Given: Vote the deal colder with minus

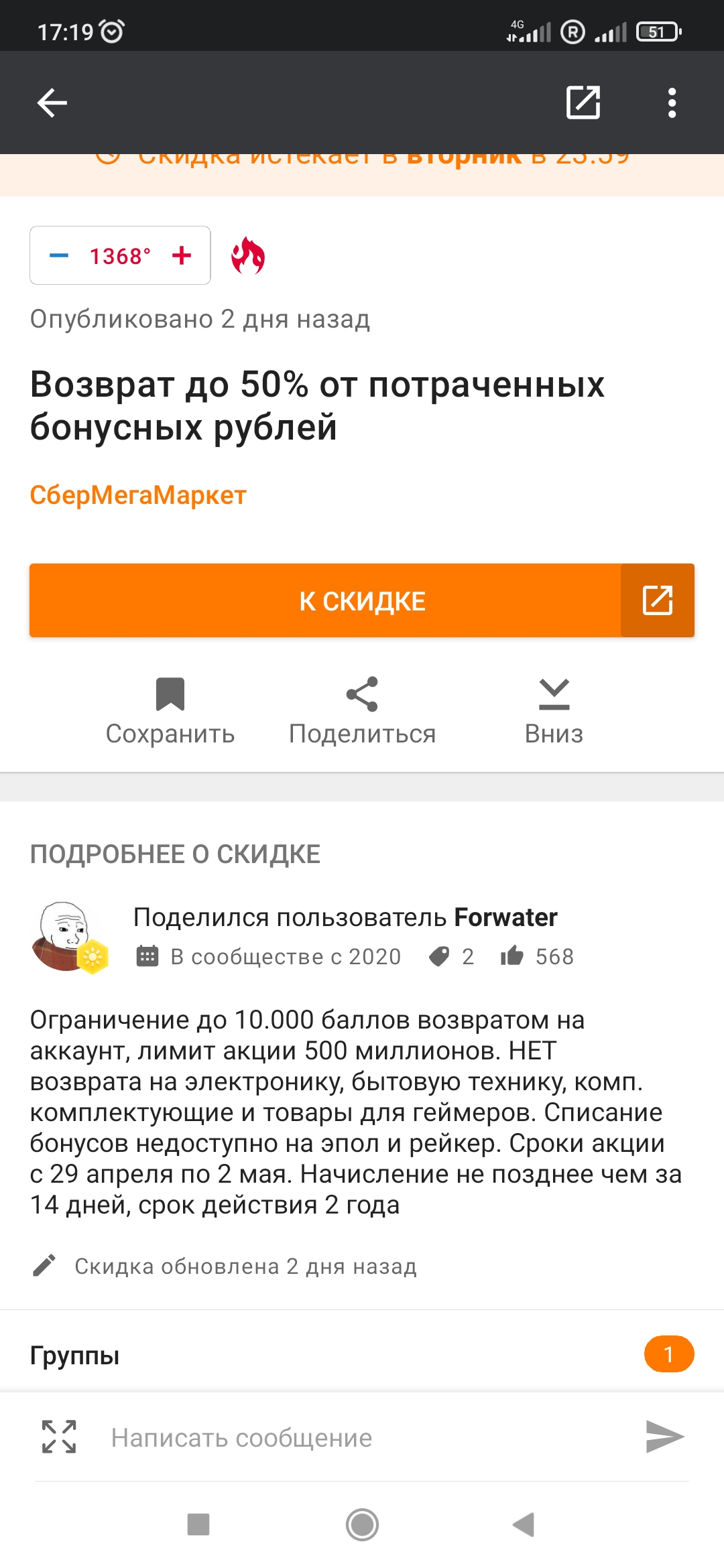Looking at the screenshot, I should 59,255.
